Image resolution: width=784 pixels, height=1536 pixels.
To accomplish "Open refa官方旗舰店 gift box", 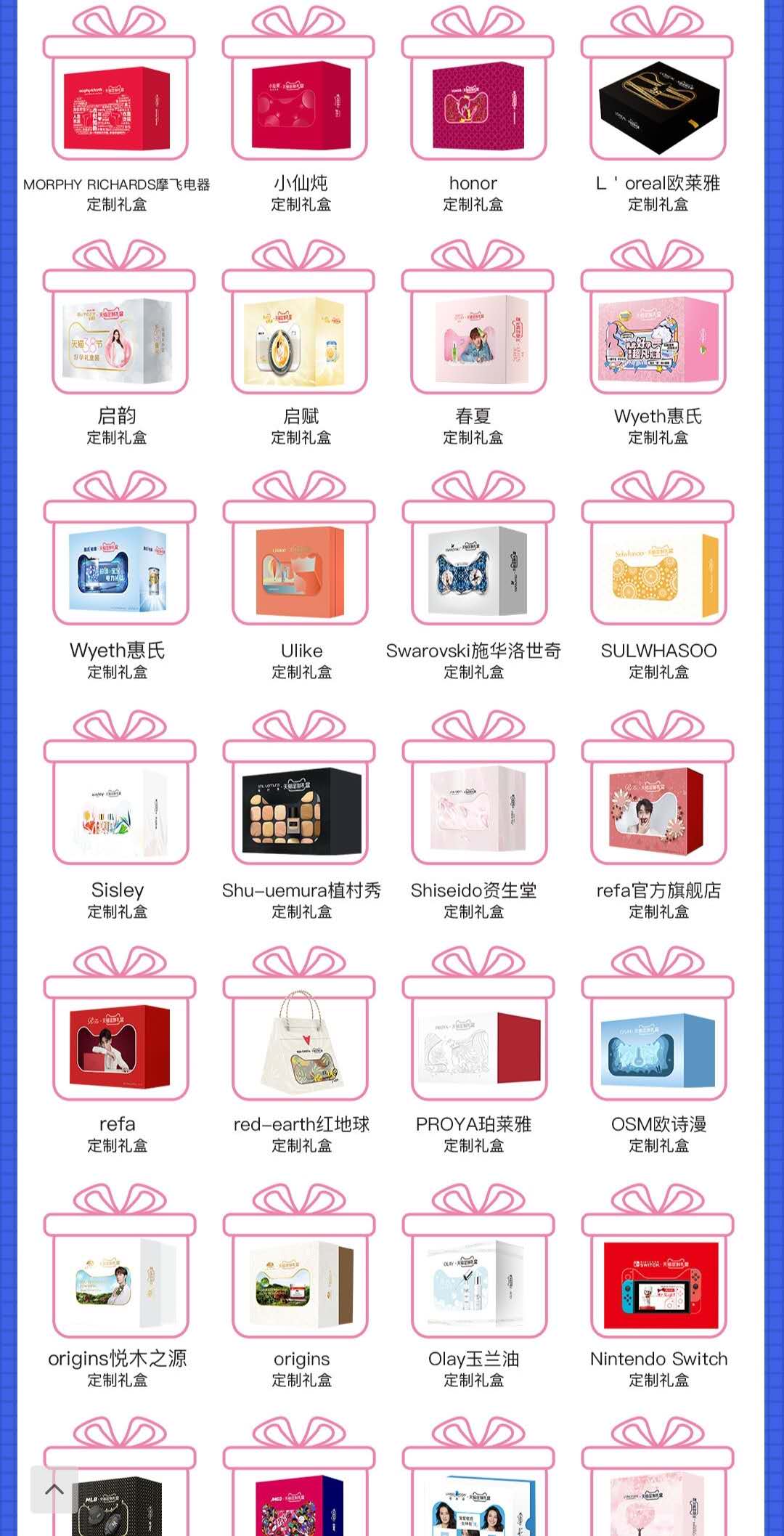I will pyautogui.click(x=658, y=813).
